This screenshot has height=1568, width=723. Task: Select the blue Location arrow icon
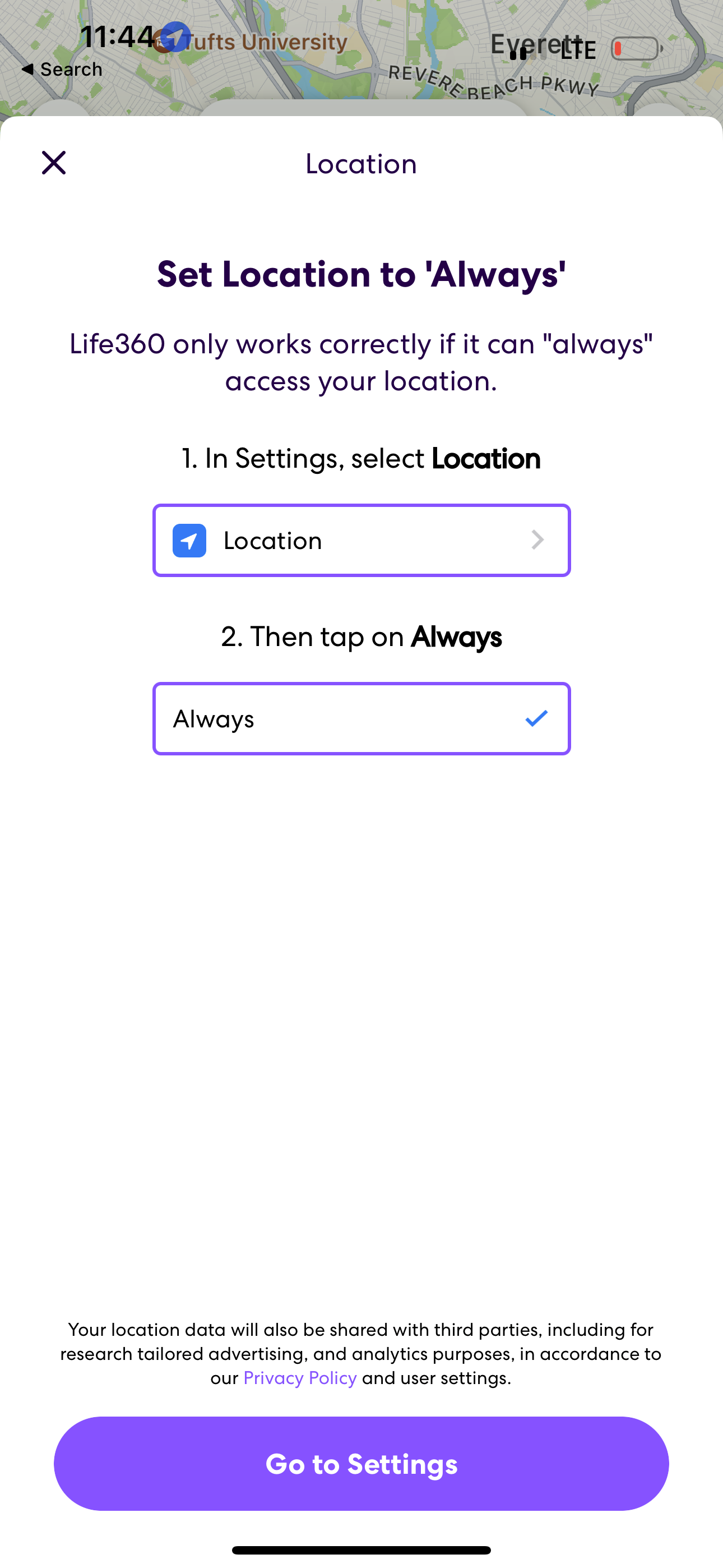coord(189,541)
